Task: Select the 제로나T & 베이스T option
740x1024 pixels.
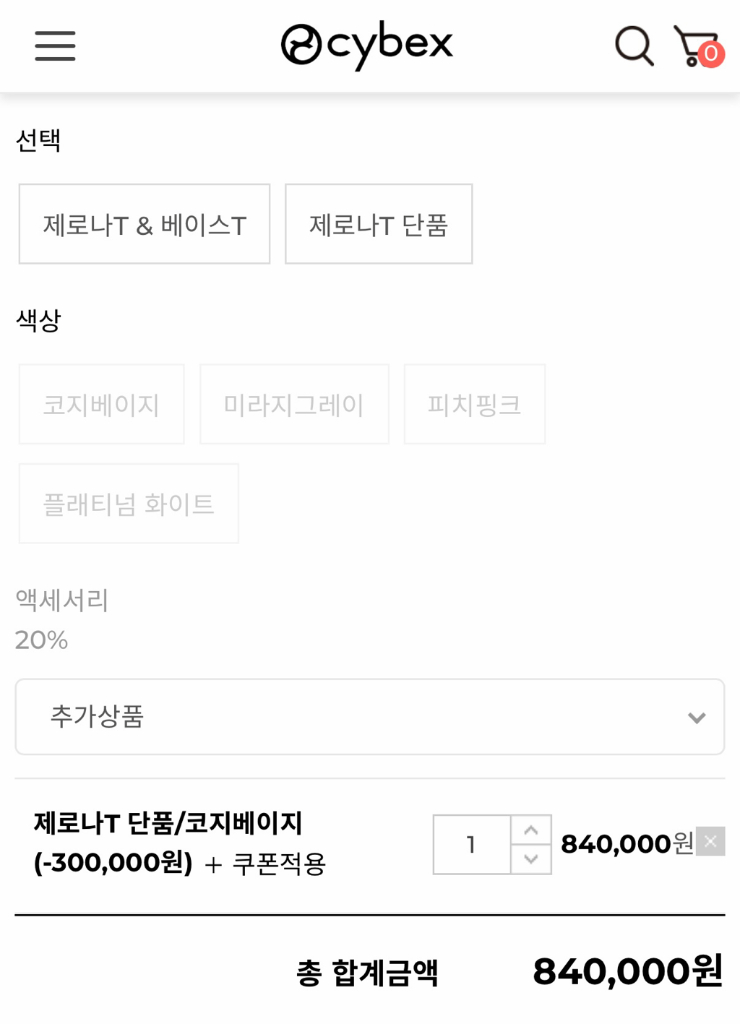Action: [143, 224]
